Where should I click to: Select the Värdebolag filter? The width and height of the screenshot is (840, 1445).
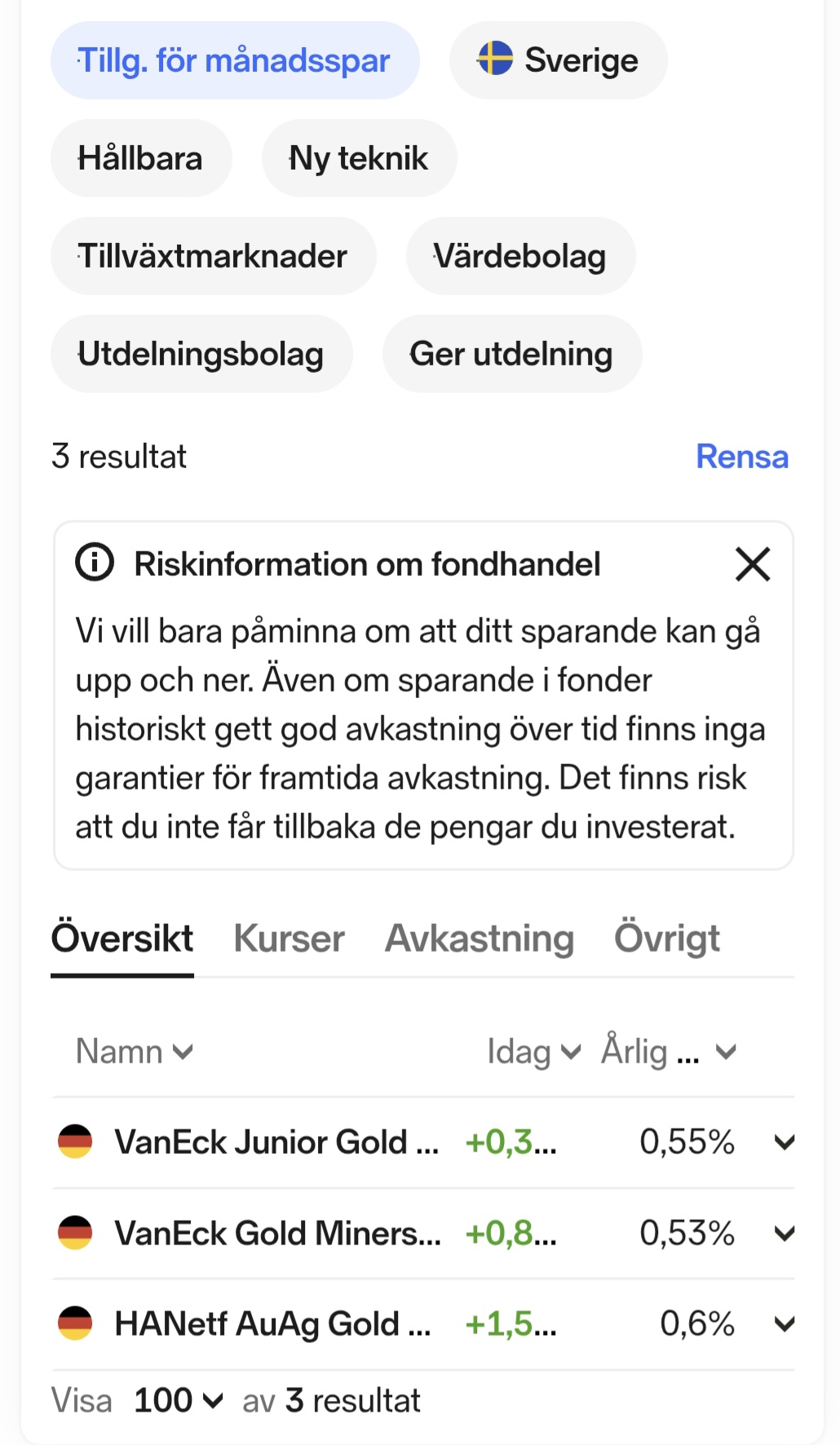point(520,256)
